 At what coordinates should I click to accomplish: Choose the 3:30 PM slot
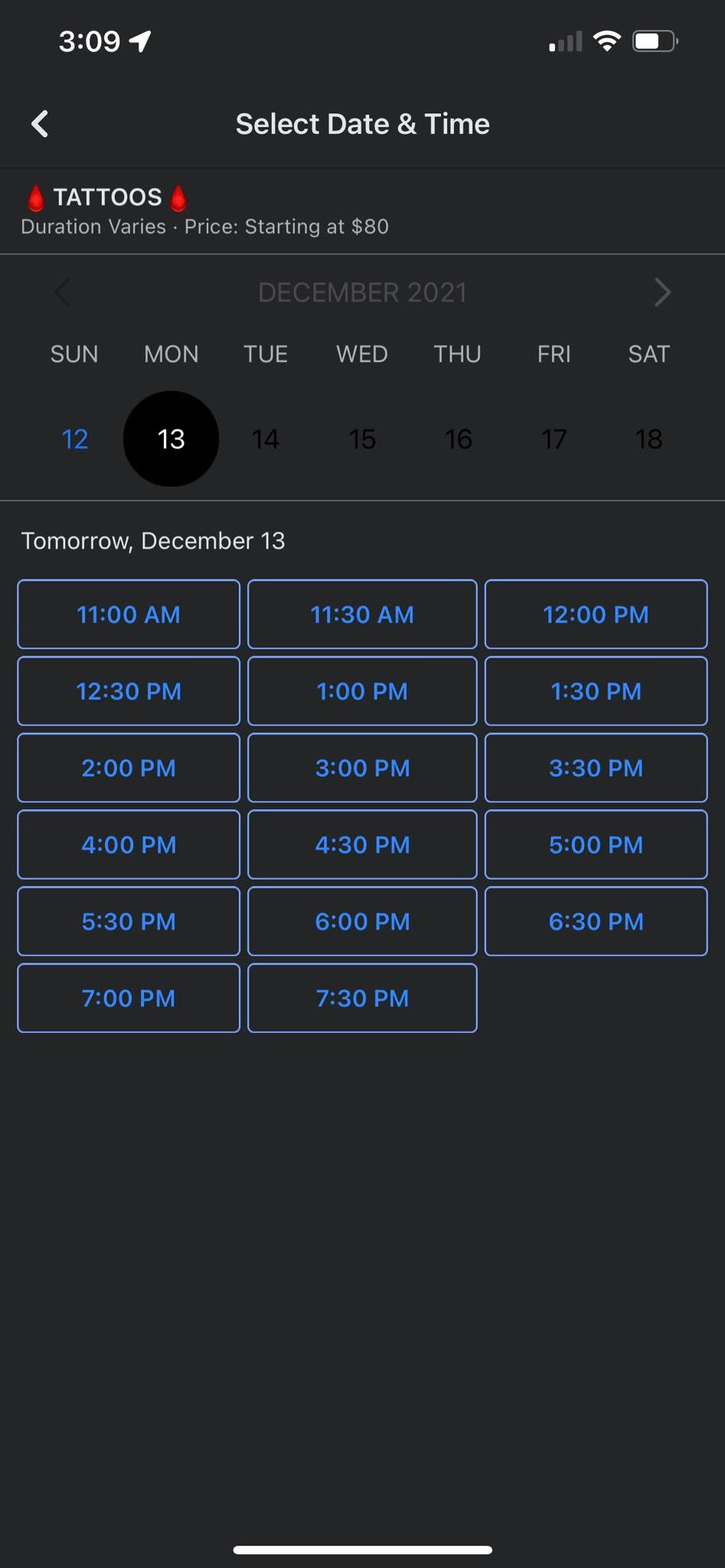tap(596, 767)
